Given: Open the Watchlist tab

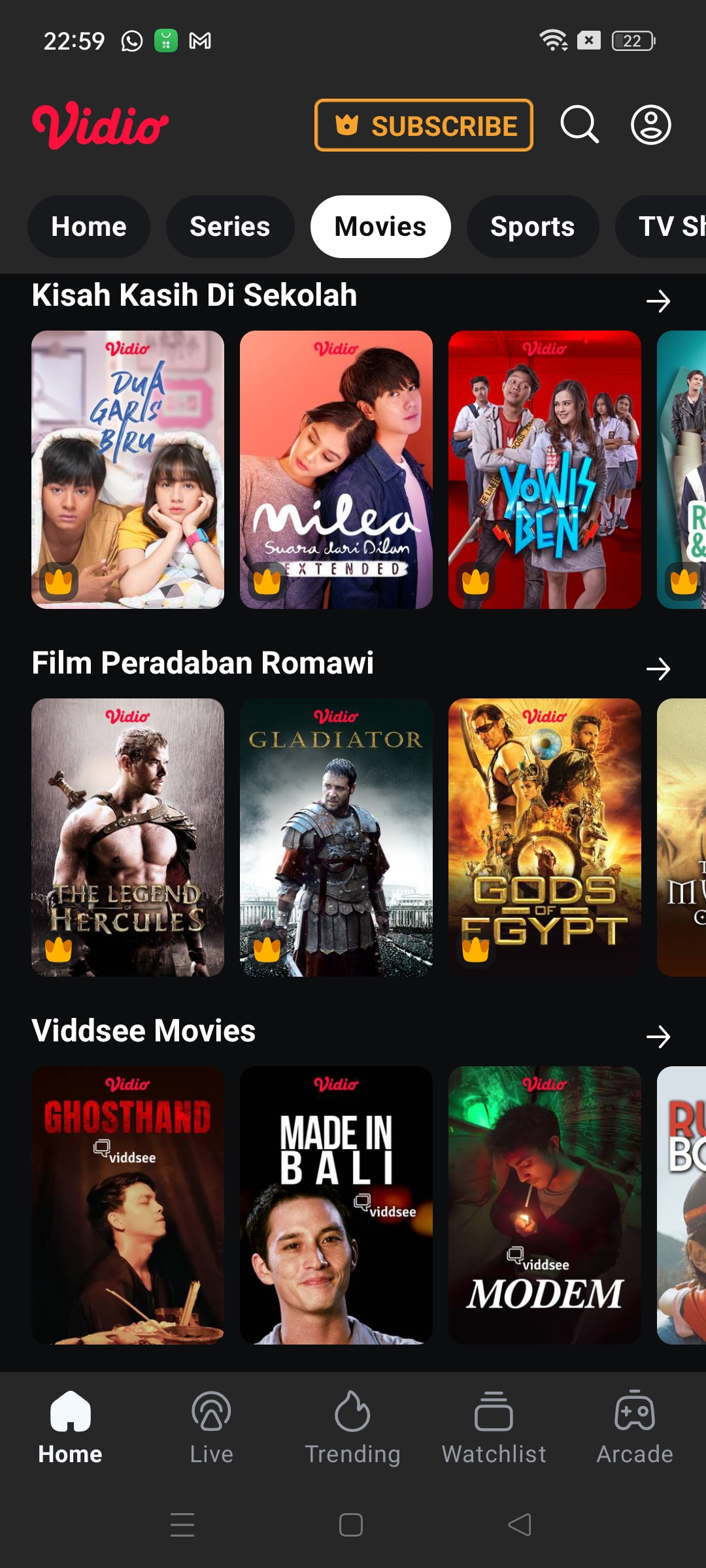Looking at the screenshot, I should tap(494, 1428).
